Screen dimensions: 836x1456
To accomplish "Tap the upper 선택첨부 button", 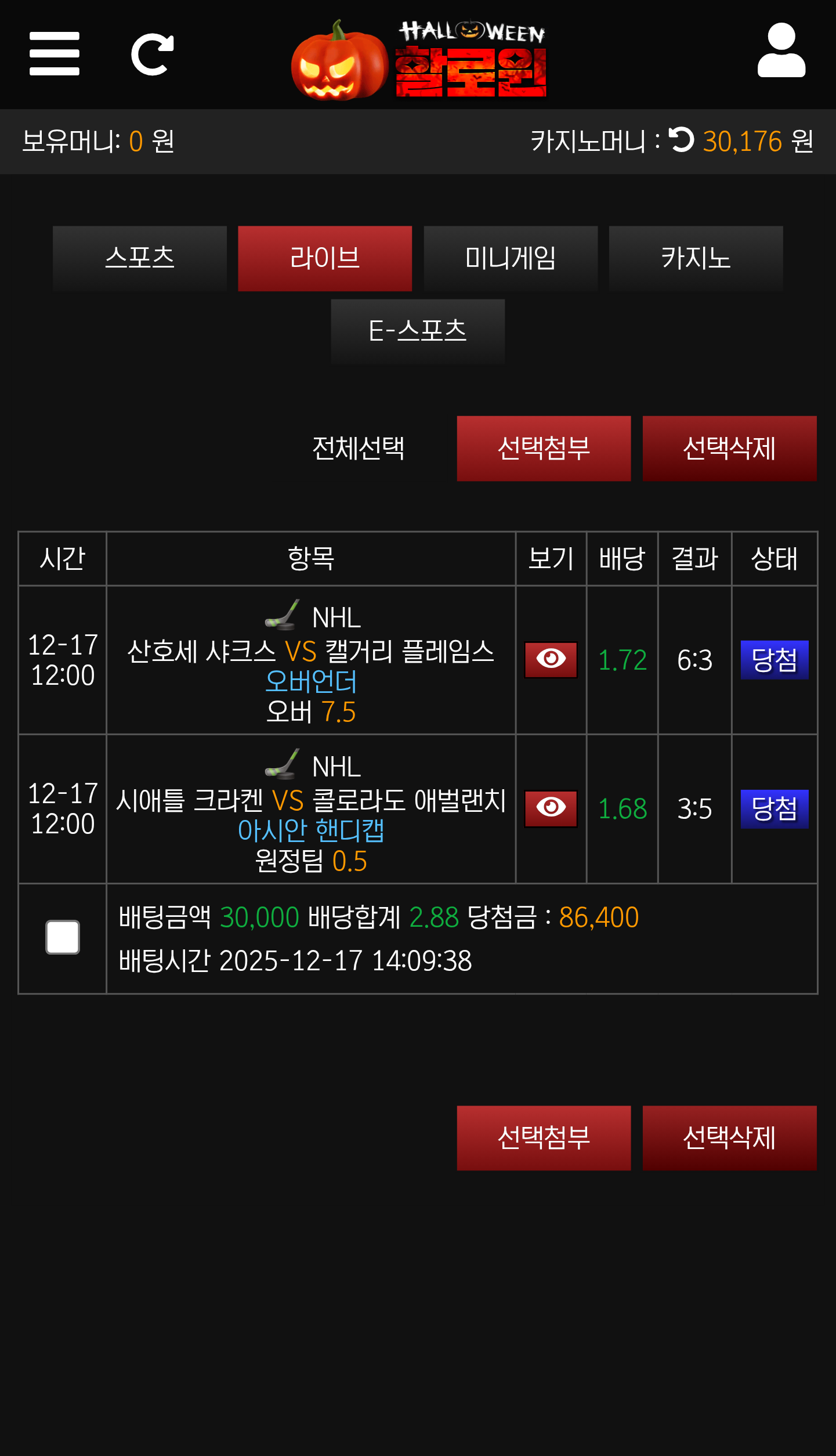I will pyautogui.click(x=544, y=448).
